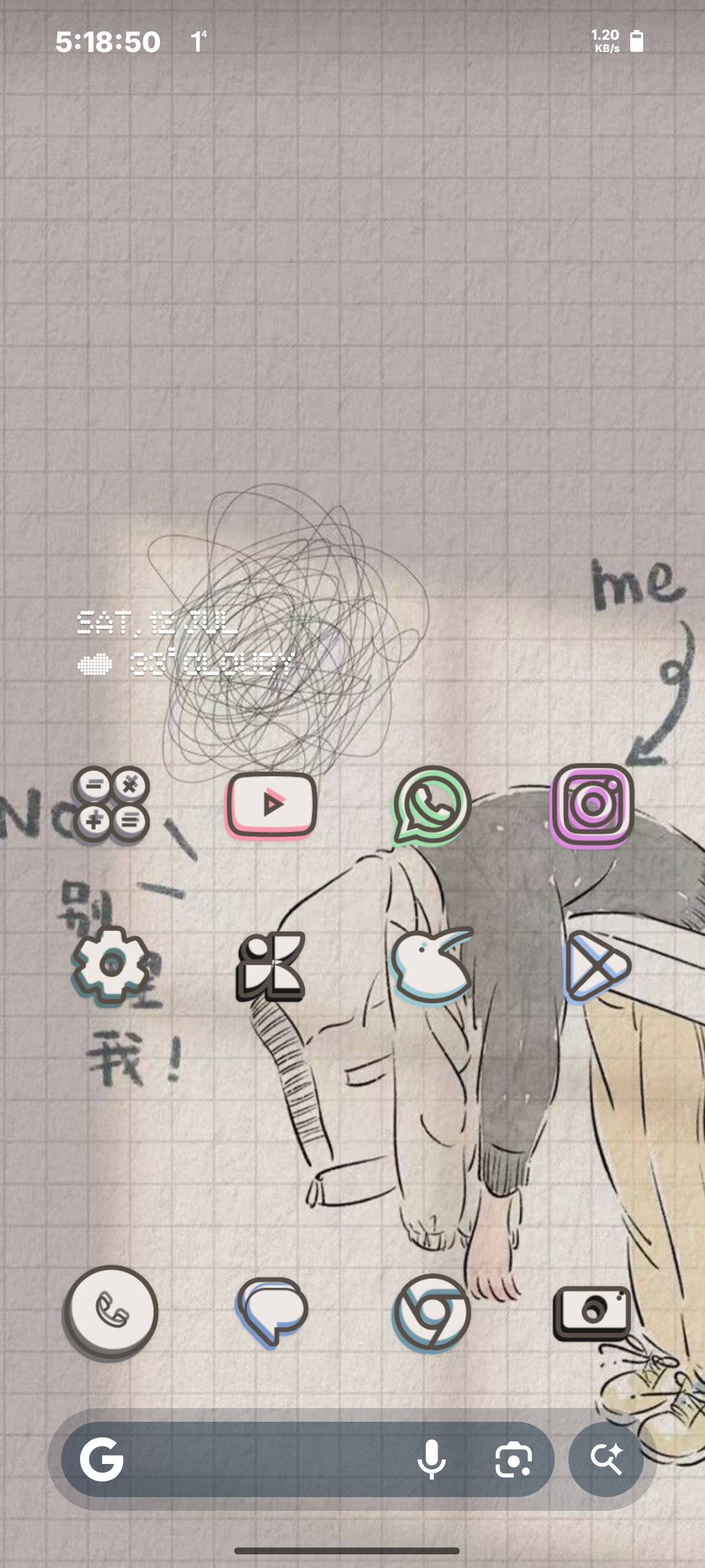Viewport: 705px width, 1568px height.
Task: Launch the YouTube app
Action: tap(271, 805)
